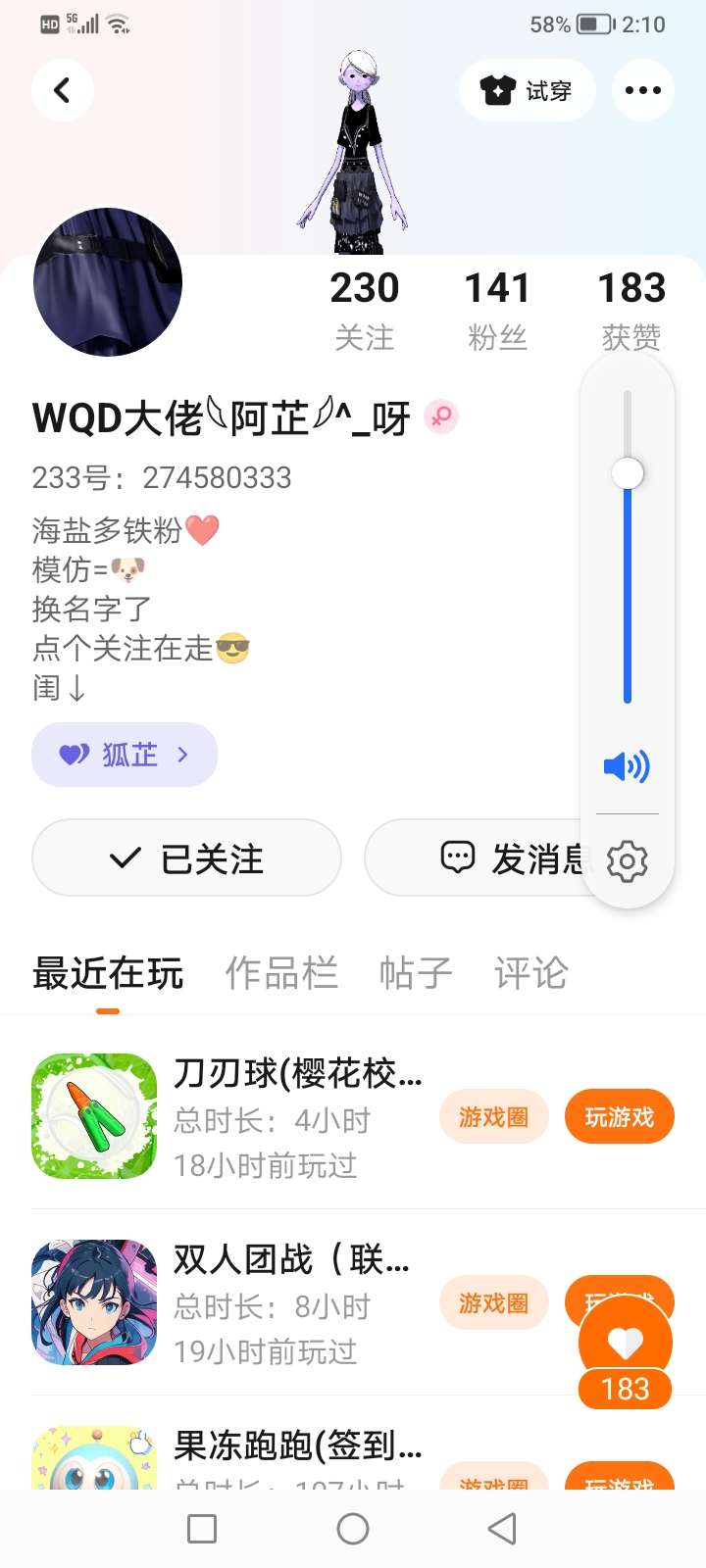Go back using the top-left arrow
The image size is (706, 1568).
pyautogui.click(x=63, y=90)
